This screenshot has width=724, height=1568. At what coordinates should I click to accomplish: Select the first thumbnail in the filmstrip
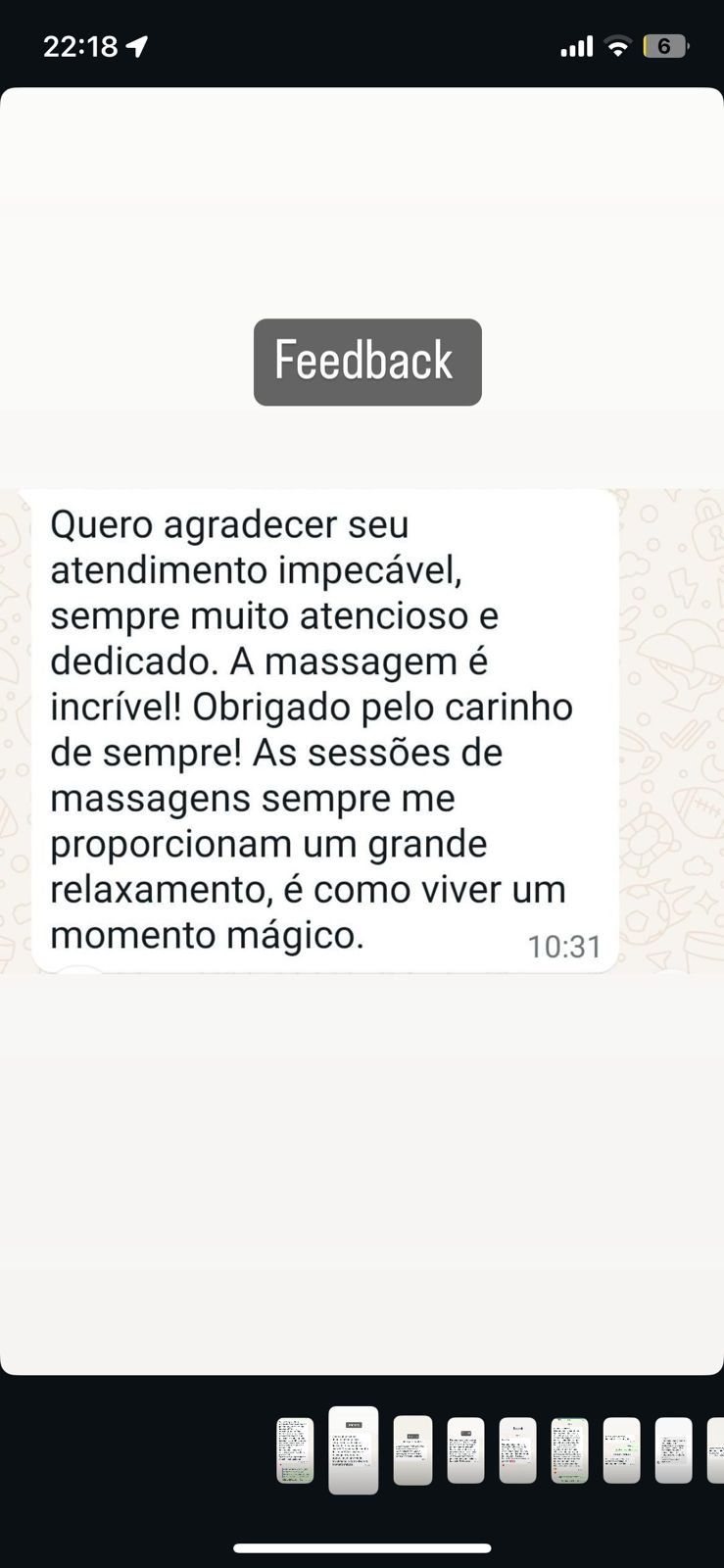294,1450
